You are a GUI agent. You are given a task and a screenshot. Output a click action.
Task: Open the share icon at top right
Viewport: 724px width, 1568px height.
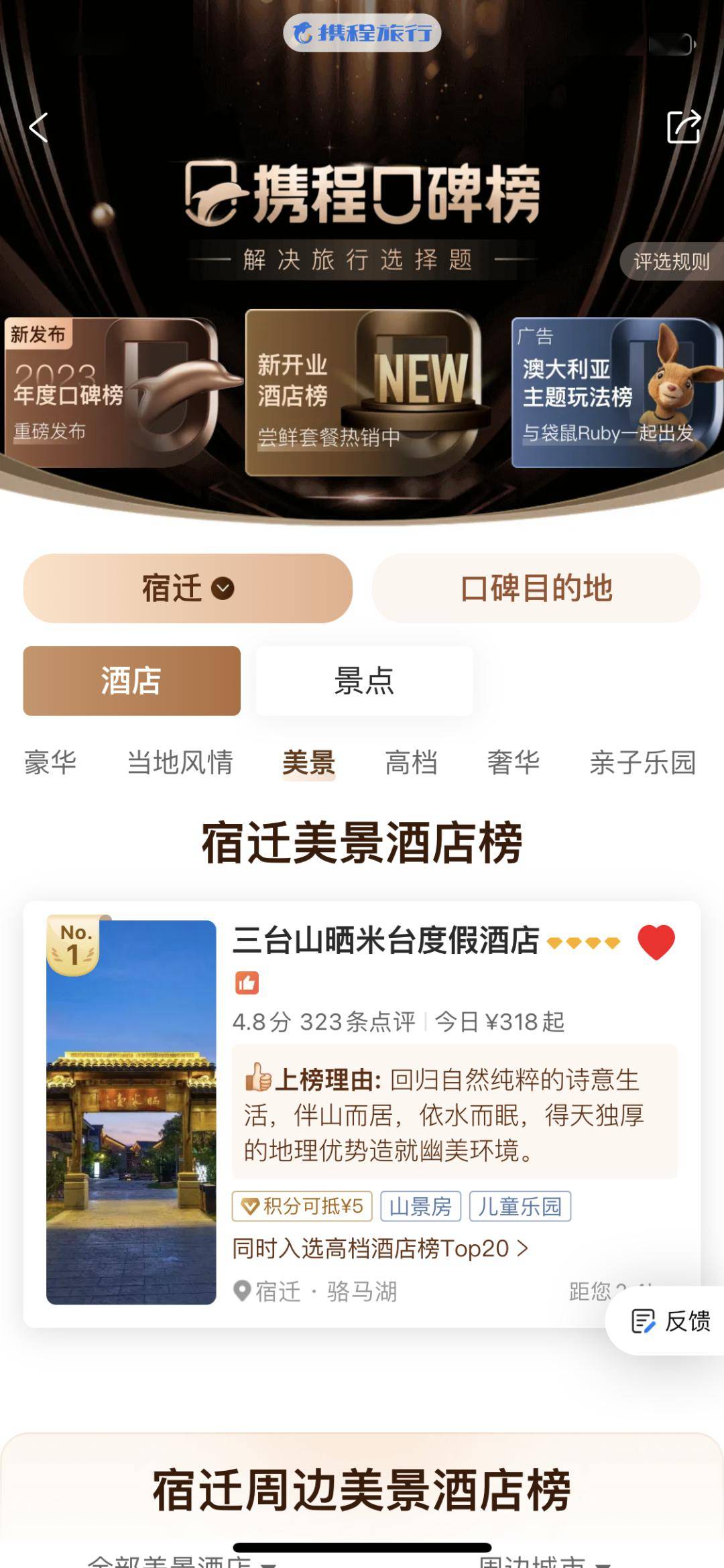[685, 126]
